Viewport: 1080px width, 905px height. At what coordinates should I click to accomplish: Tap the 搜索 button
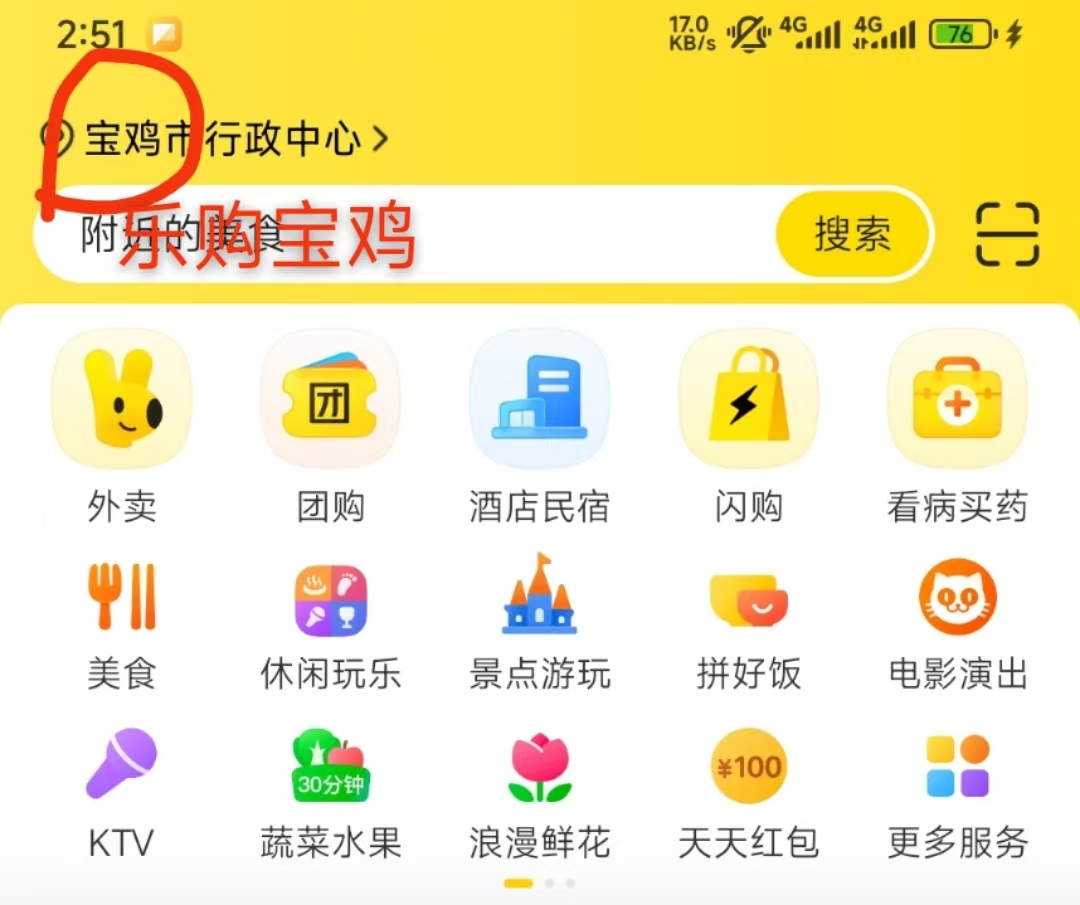tap(852, 236)
